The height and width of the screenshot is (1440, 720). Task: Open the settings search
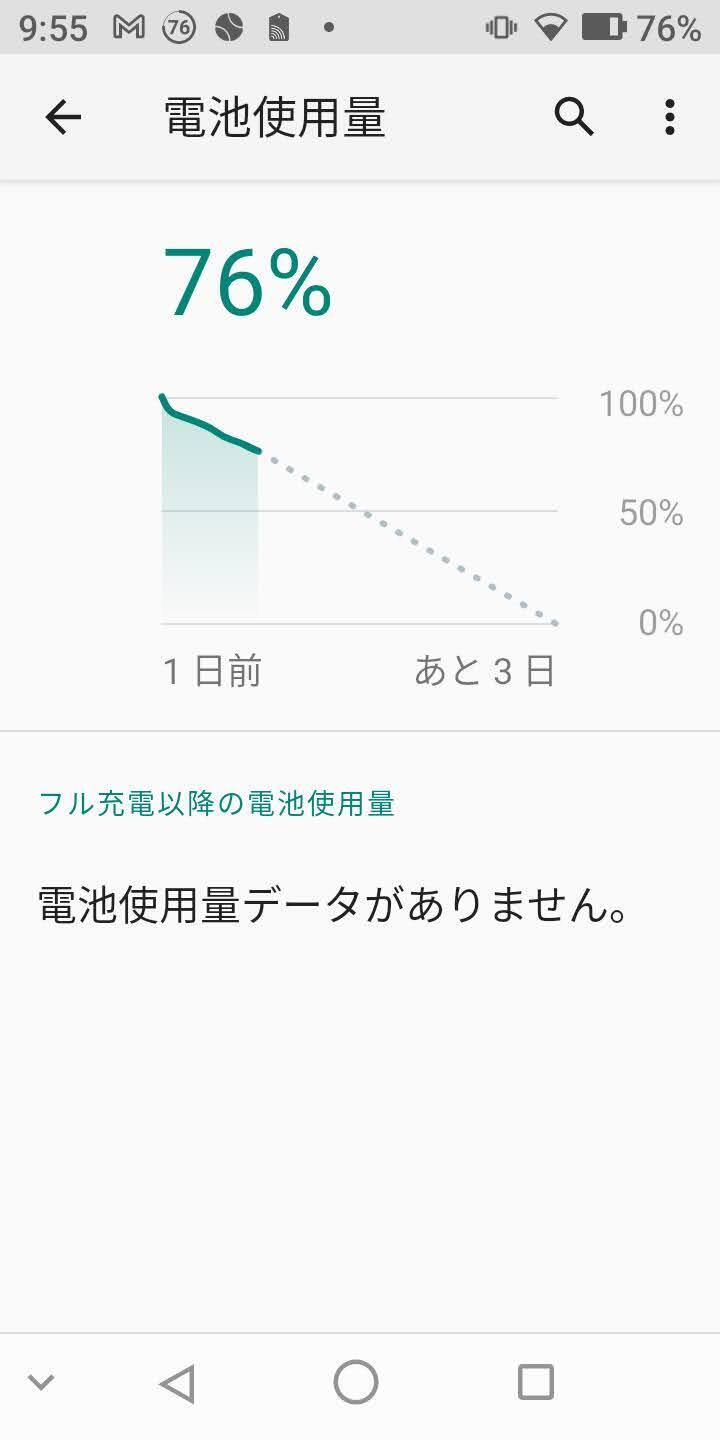(574, 118)
